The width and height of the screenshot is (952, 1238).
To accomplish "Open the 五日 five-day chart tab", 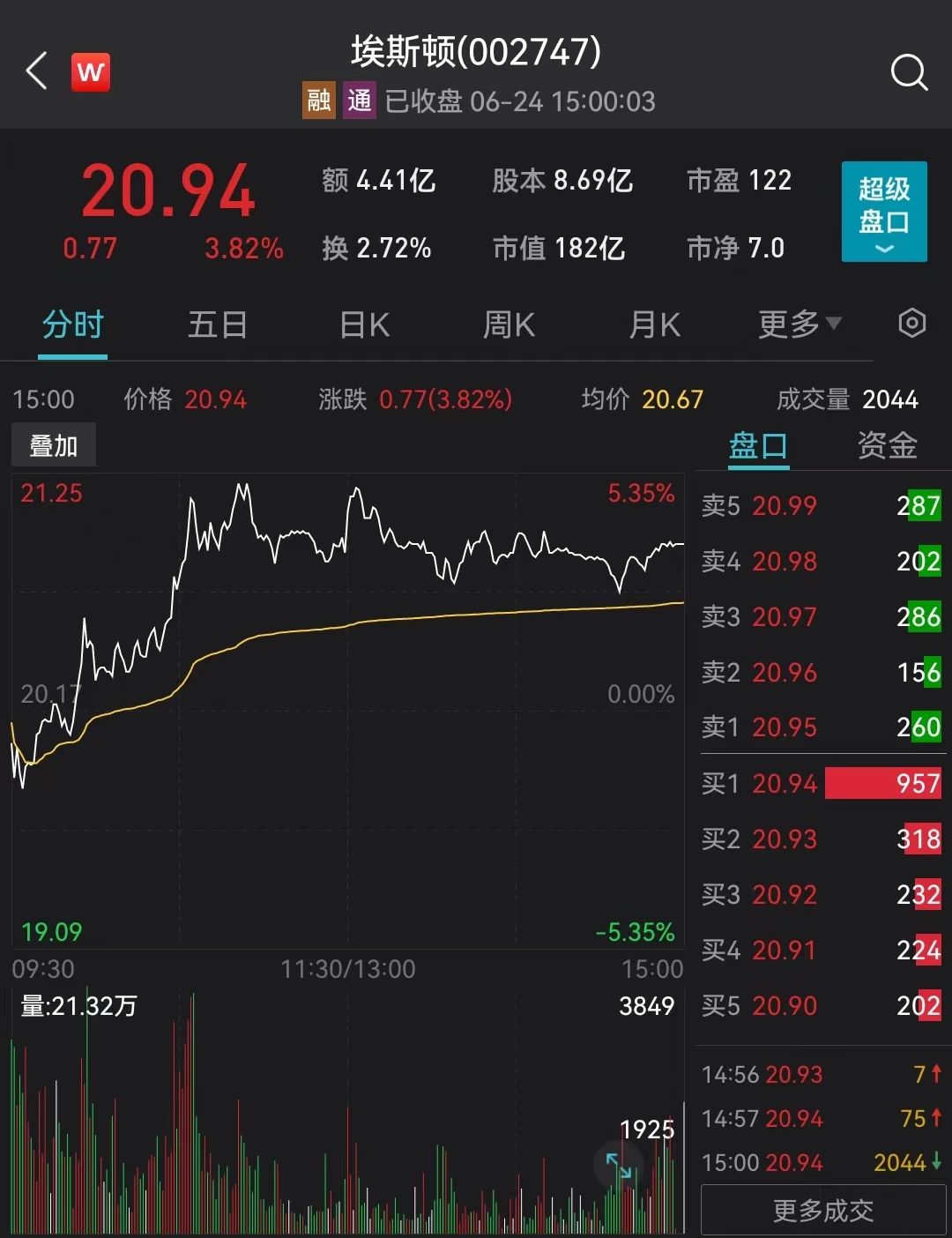I will (x=217, y=324).
